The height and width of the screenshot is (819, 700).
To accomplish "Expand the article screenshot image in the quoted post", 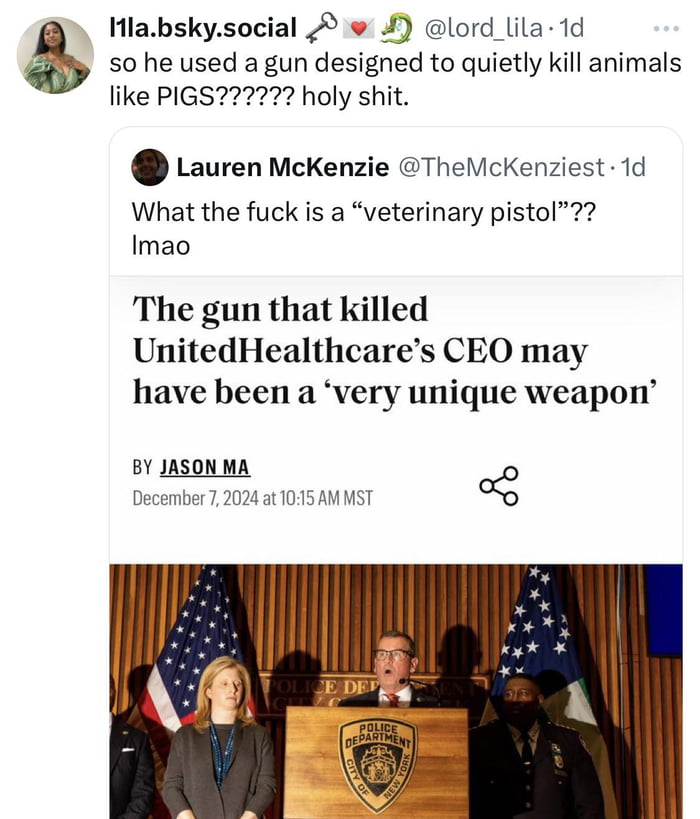I will pyautogui.click(x=395, y=550).
